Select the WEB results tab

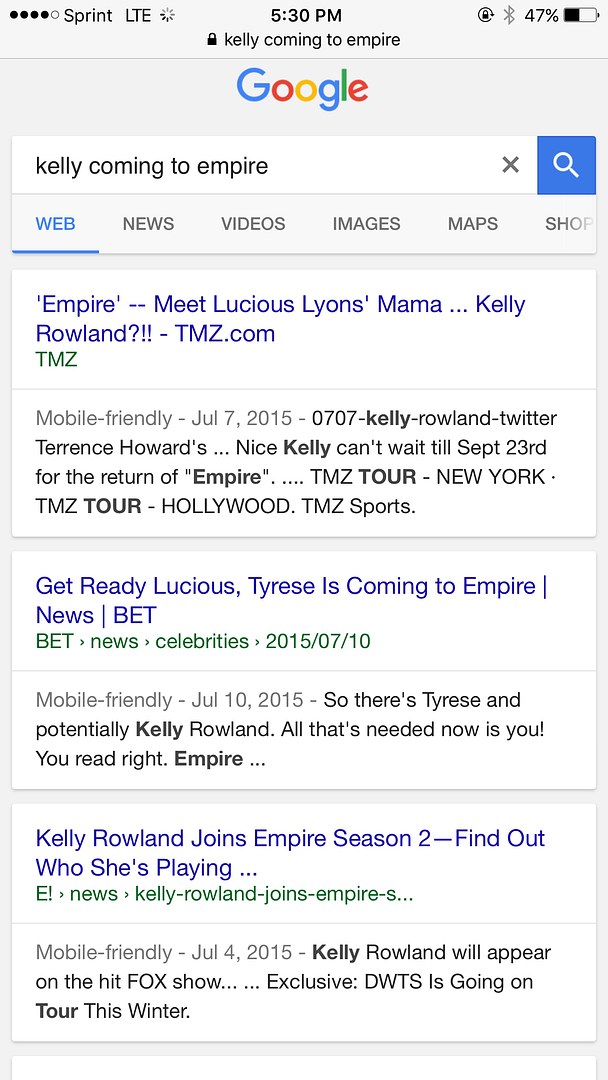(x=56, y=224)
